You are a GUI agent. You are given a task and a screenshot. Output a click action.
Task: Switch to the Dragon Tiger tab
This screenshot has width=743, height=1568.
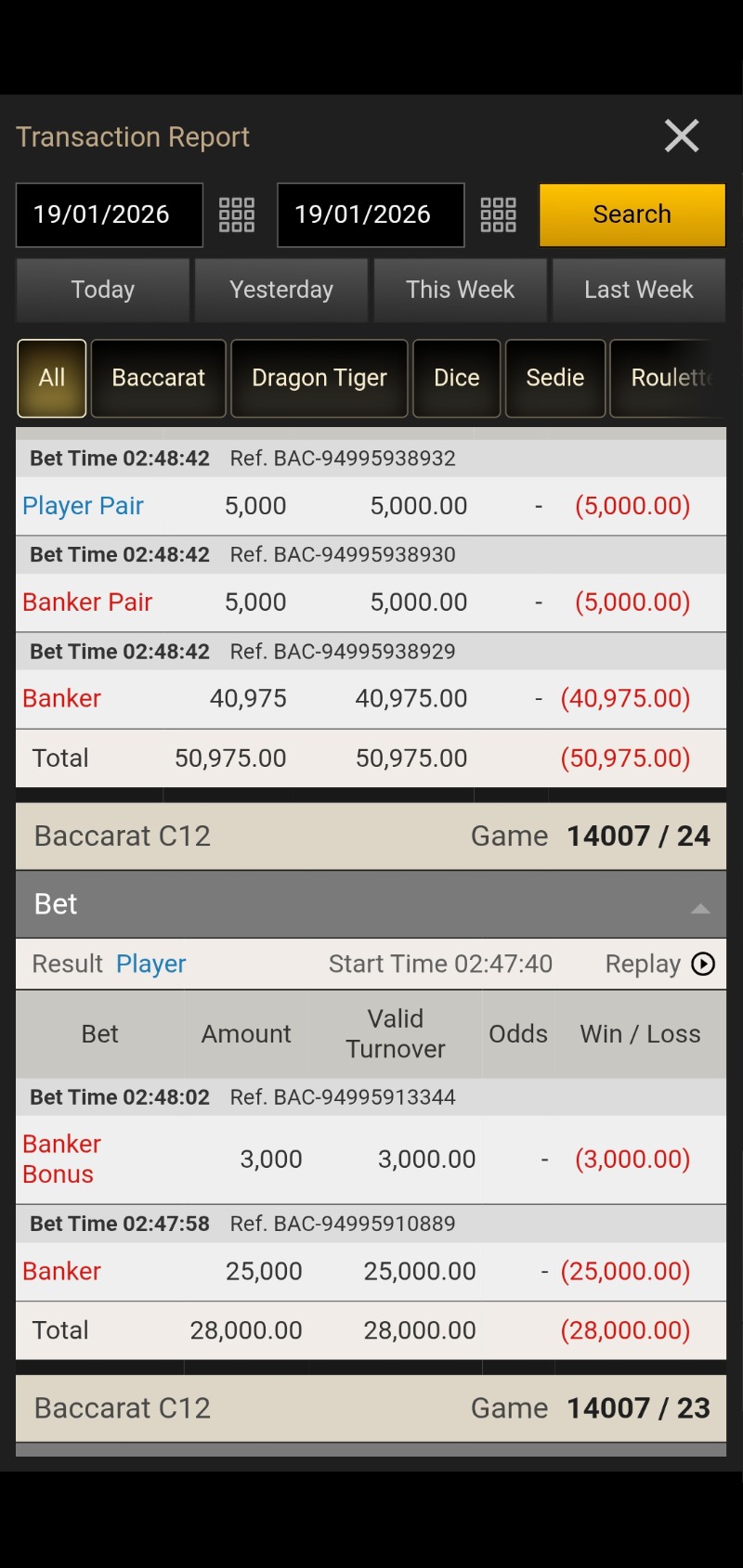(319, 378)
